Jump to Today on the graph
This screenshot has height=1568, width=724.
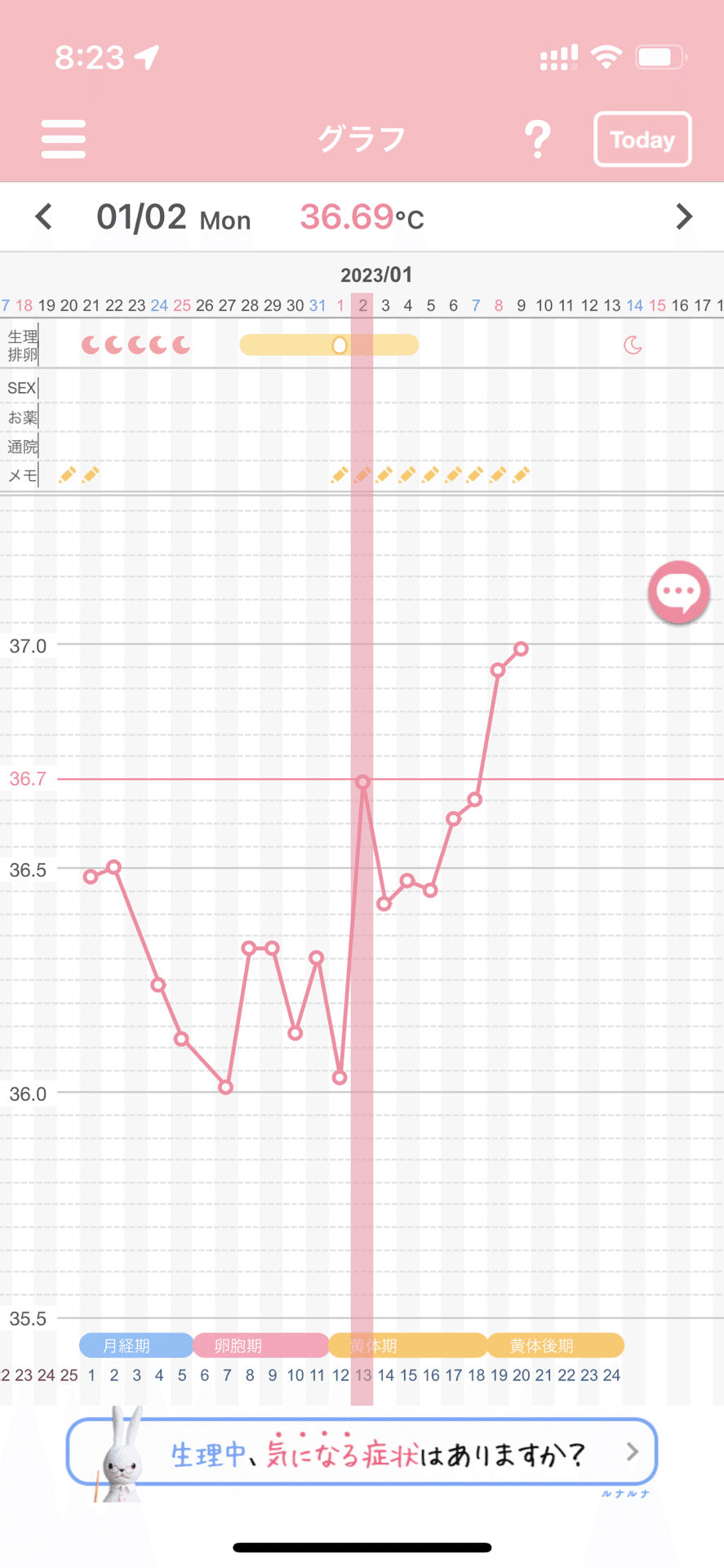click(x=642, y=140)
